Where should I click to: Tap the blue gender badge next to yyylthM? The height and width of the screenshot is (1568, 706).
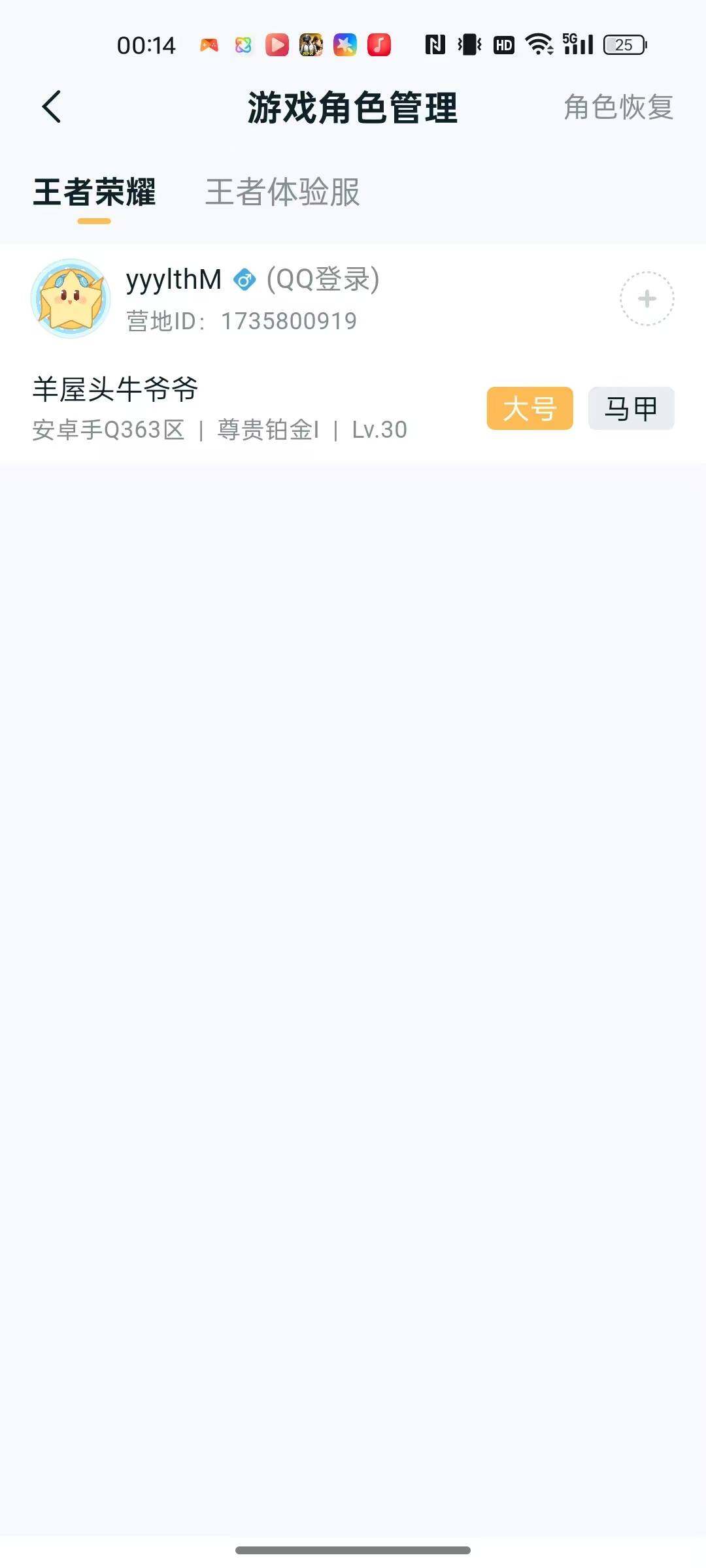tap(243, 280)
